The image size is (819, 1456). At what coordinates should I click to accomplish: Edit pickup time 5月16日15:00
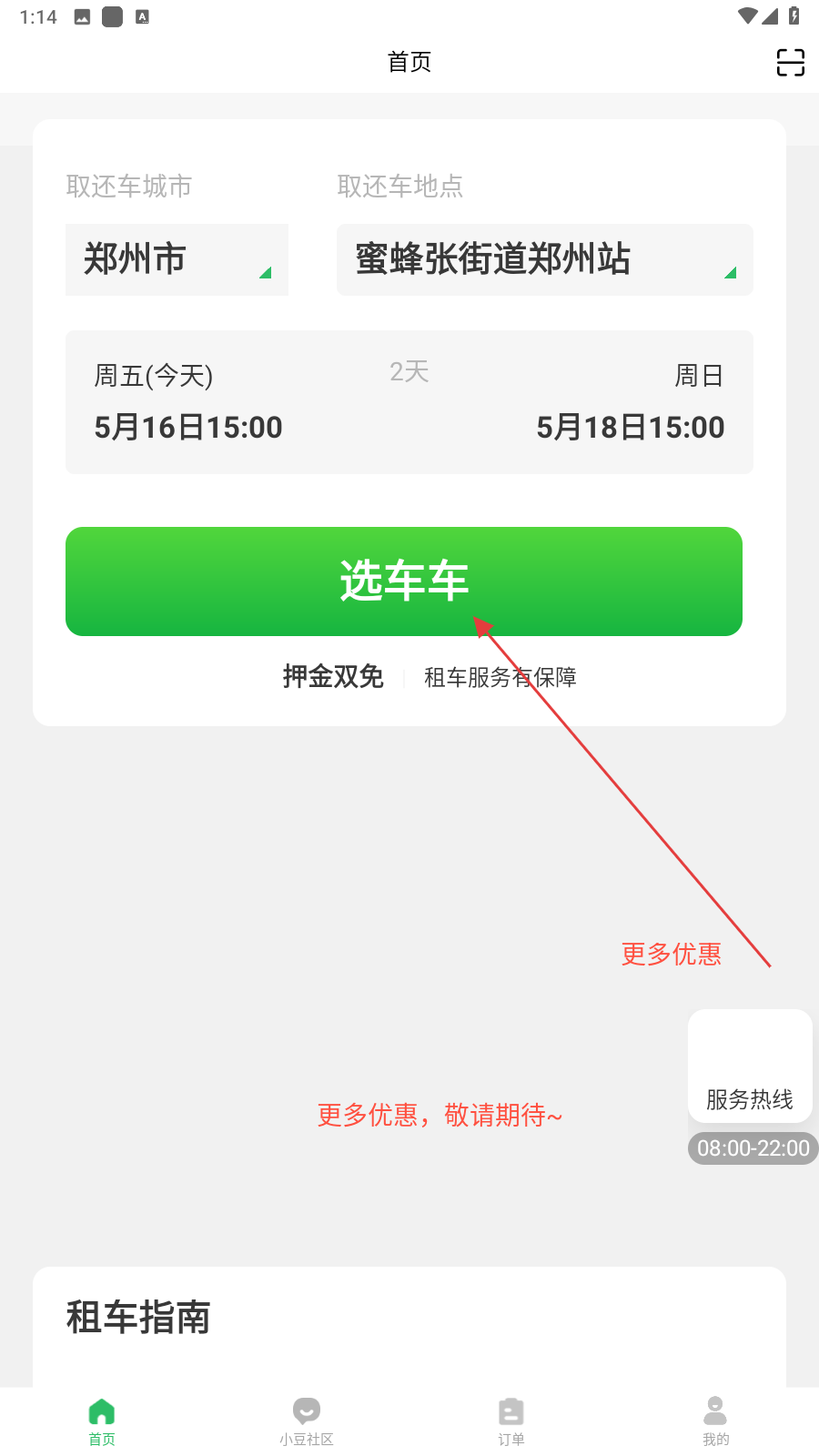click(188, 427)
